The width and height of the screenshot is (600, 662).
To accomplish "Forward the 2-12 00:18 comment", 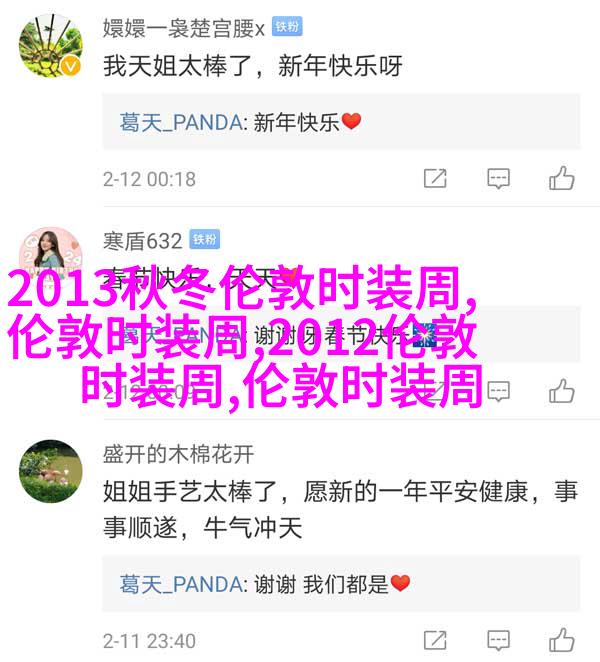I will (435, 179).
